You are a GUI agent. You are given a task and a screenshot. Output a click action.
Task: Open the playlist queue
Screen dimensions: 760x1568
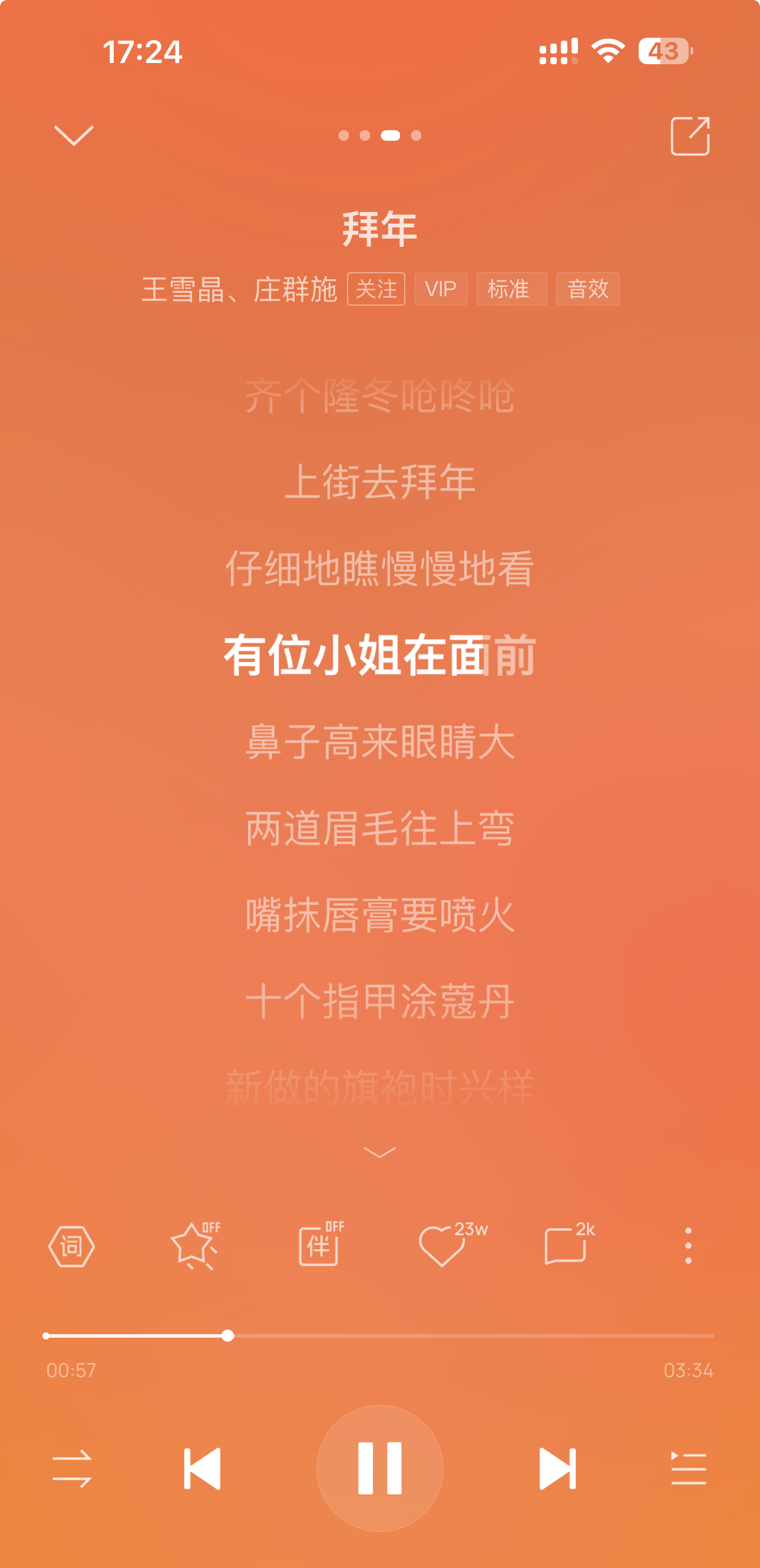pos(688,1469)
